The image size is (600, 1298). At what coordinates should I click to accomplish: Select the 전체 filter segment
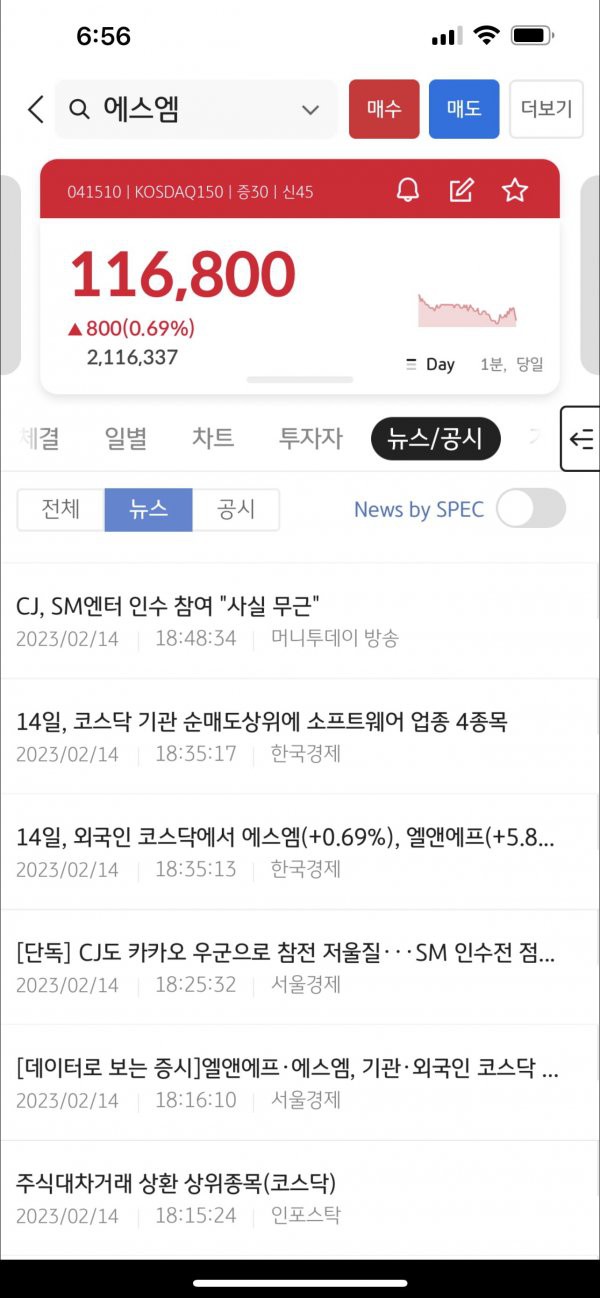(x=61, y=510)
